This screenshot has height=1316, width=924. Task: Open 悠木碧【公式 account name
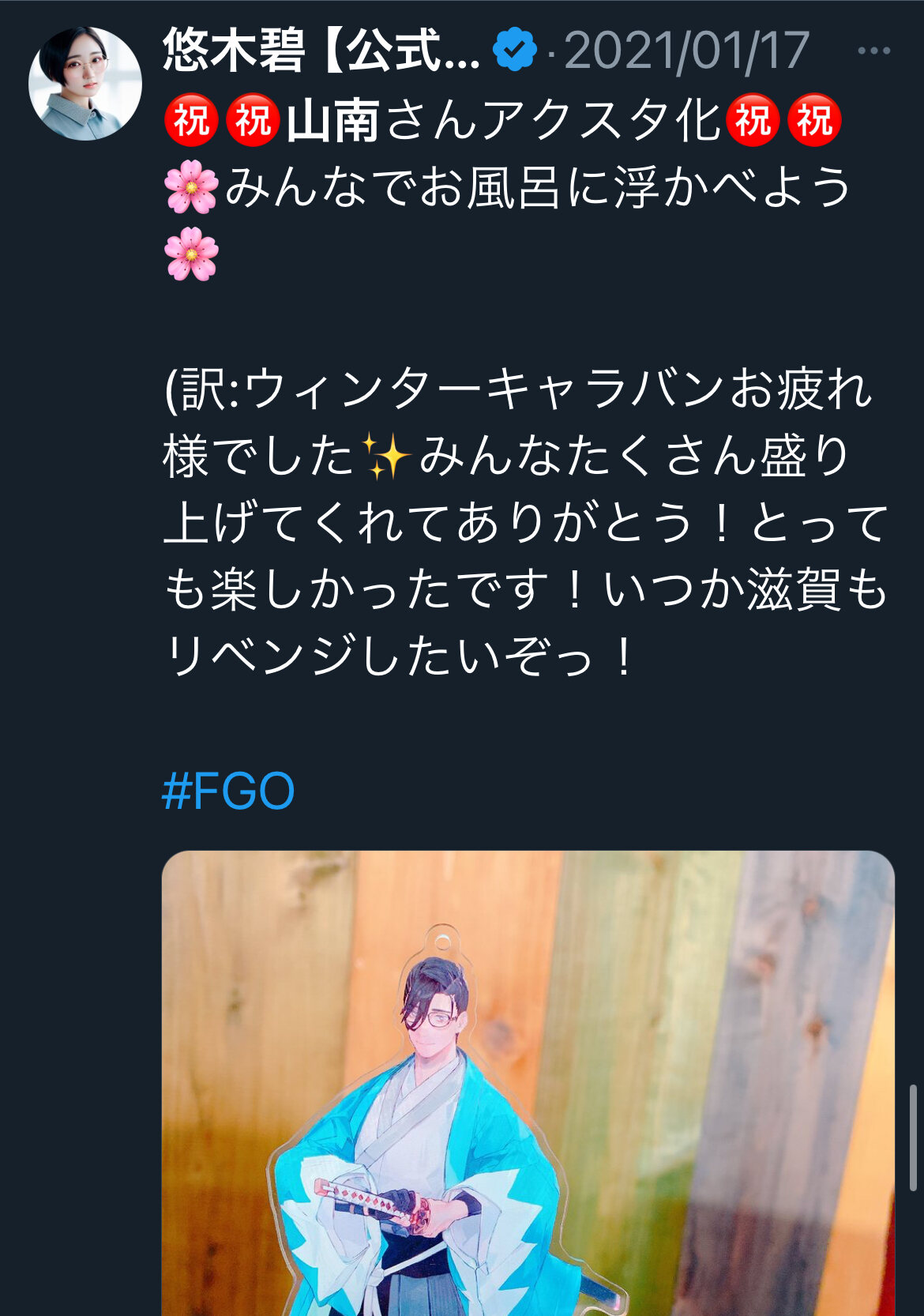(x=321, y=51)
